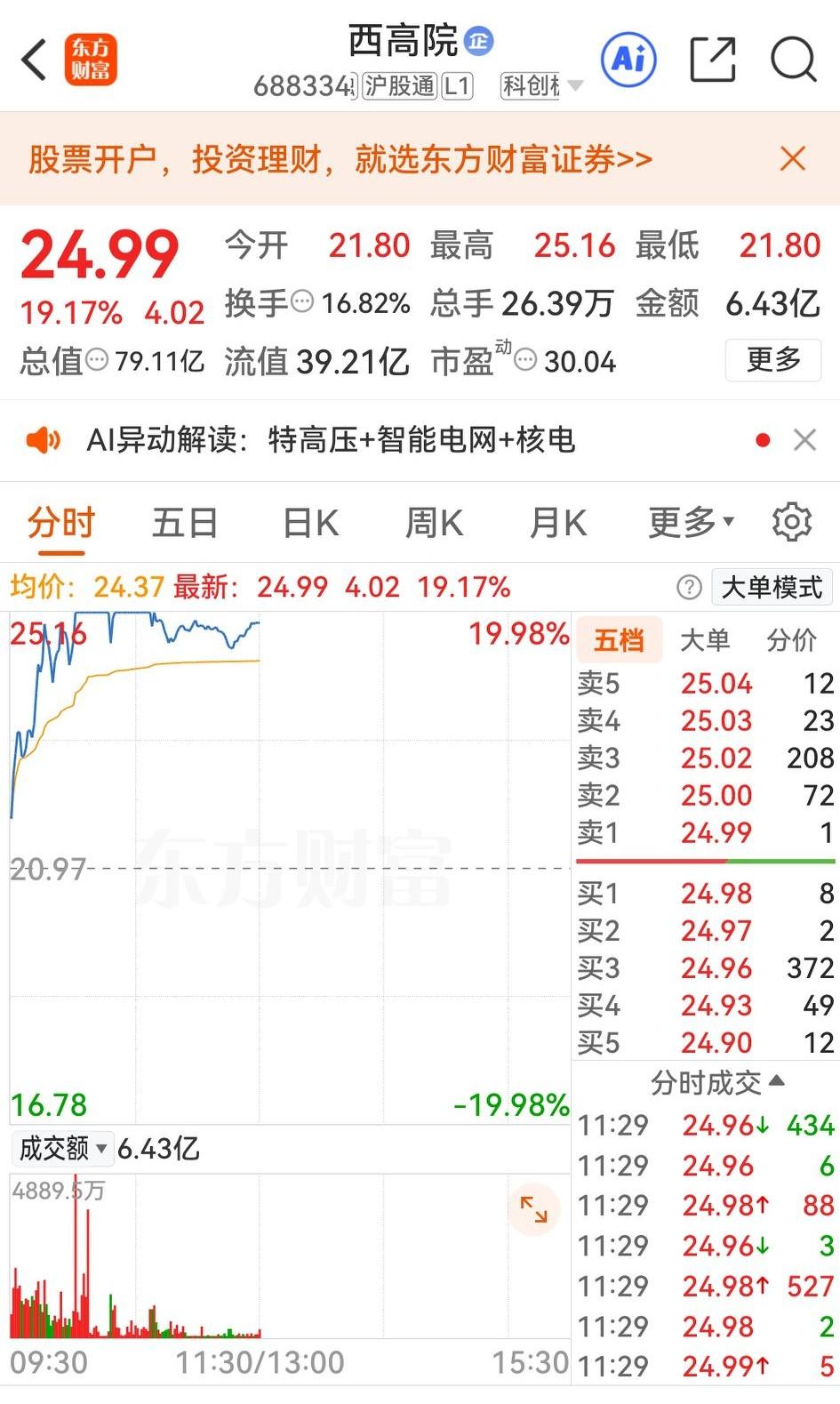Open chart settings gear
The image size is (840, 1404).
tap(790, 523)
